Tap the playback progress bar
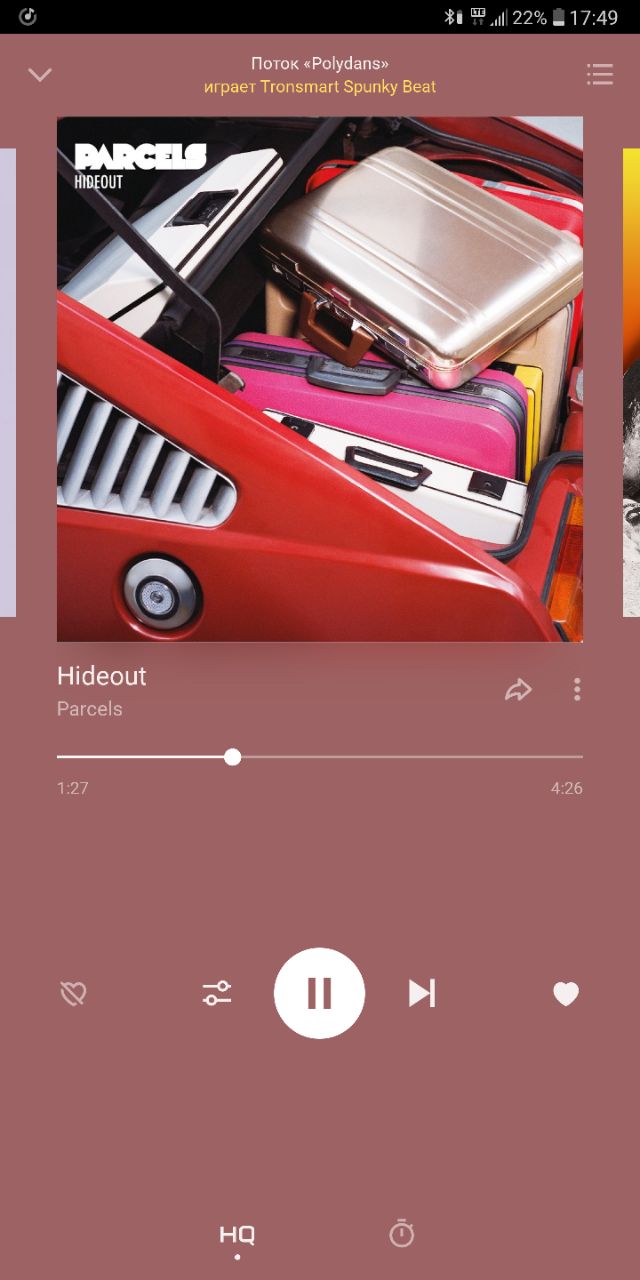This screenshot has width=640, height=1280. tap(320, 757)
